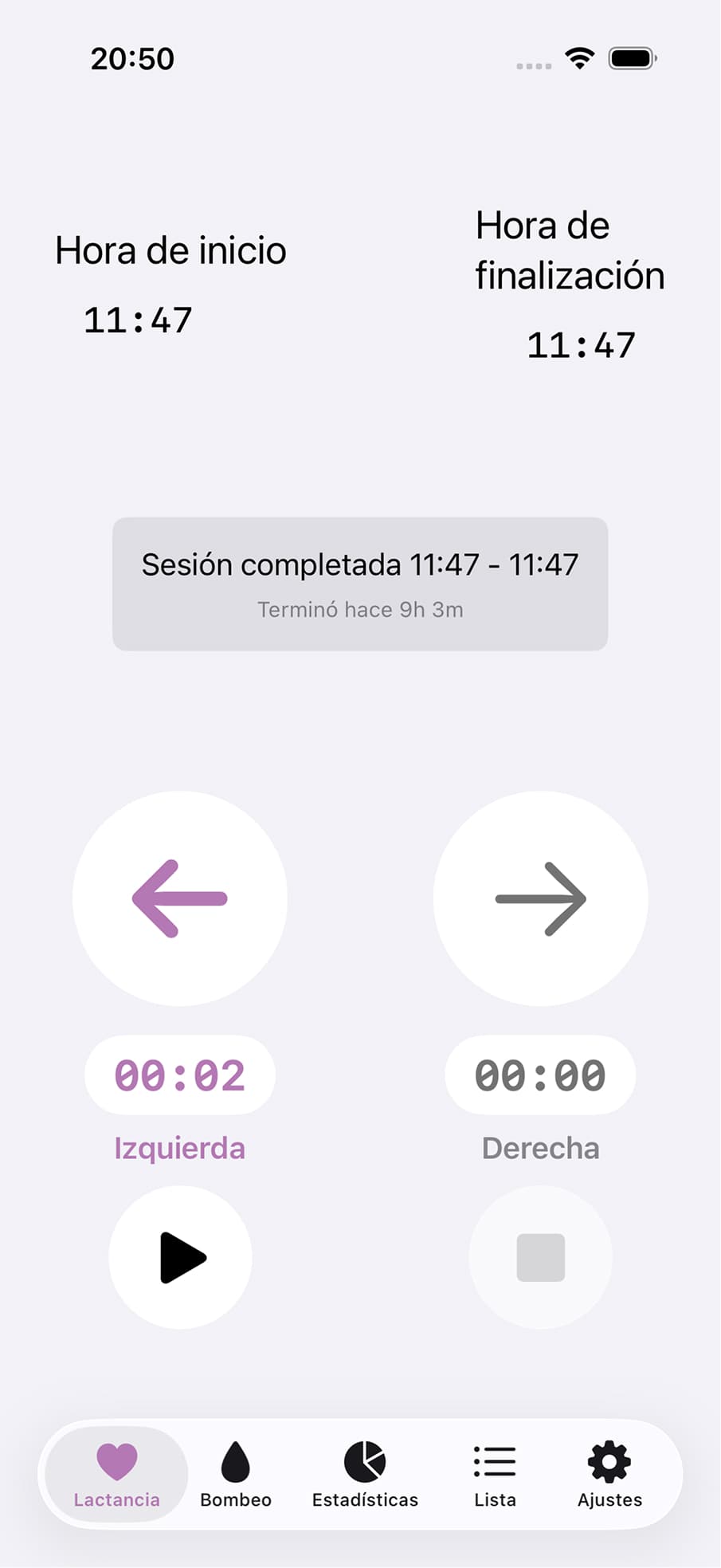721x1568 pixels.
Task: Tap the Derecha label
Action: click(540, 1148)
